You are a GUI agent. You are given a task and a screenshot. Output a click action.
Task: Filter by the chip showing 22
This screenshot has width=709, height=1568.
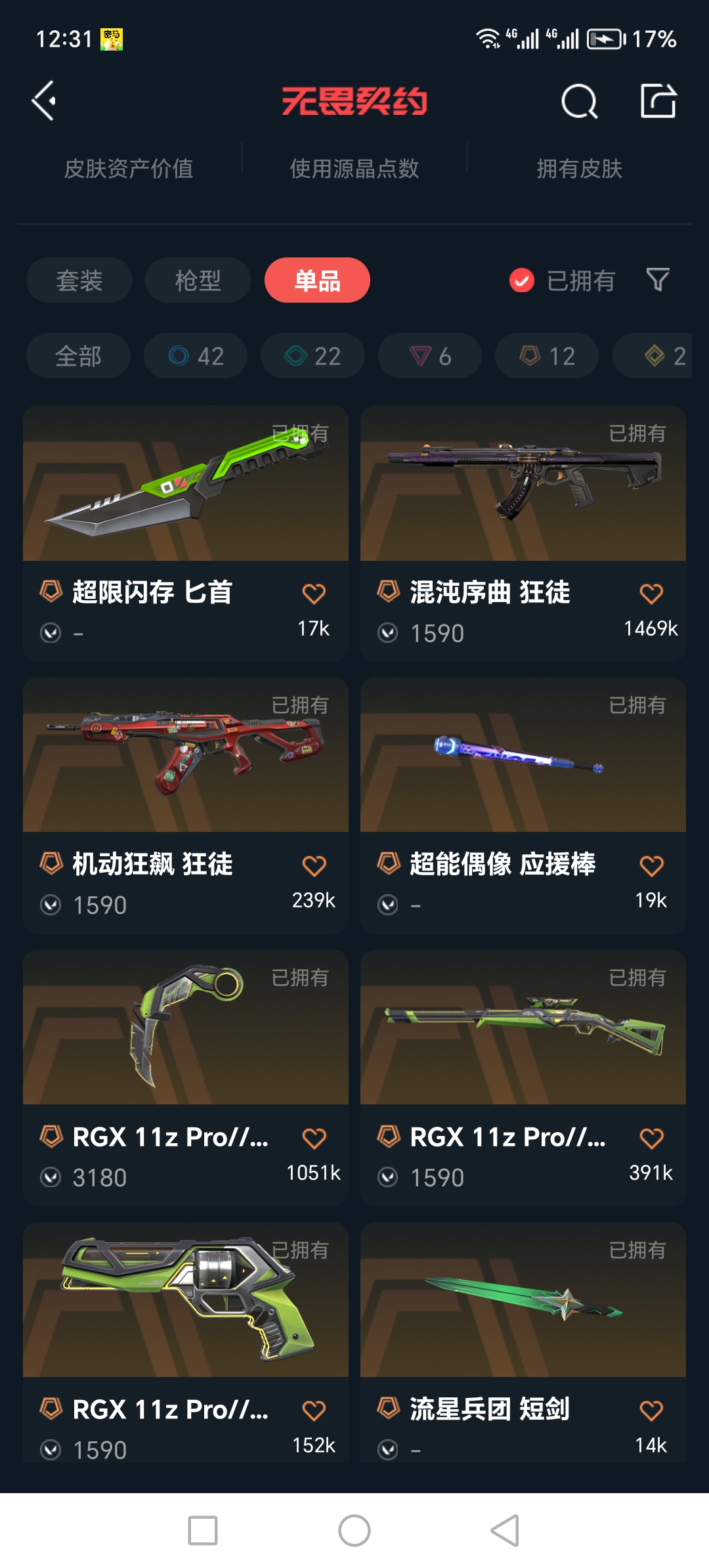click(x=312, y=356)
